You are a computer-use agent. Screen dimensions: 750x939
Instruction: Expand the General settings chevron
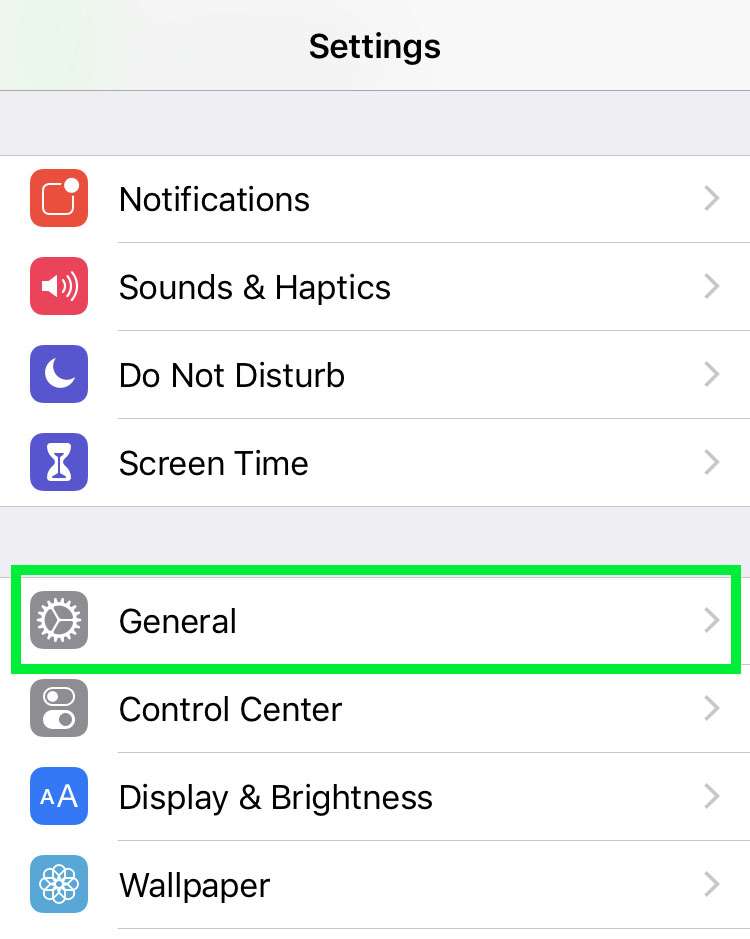712,620
